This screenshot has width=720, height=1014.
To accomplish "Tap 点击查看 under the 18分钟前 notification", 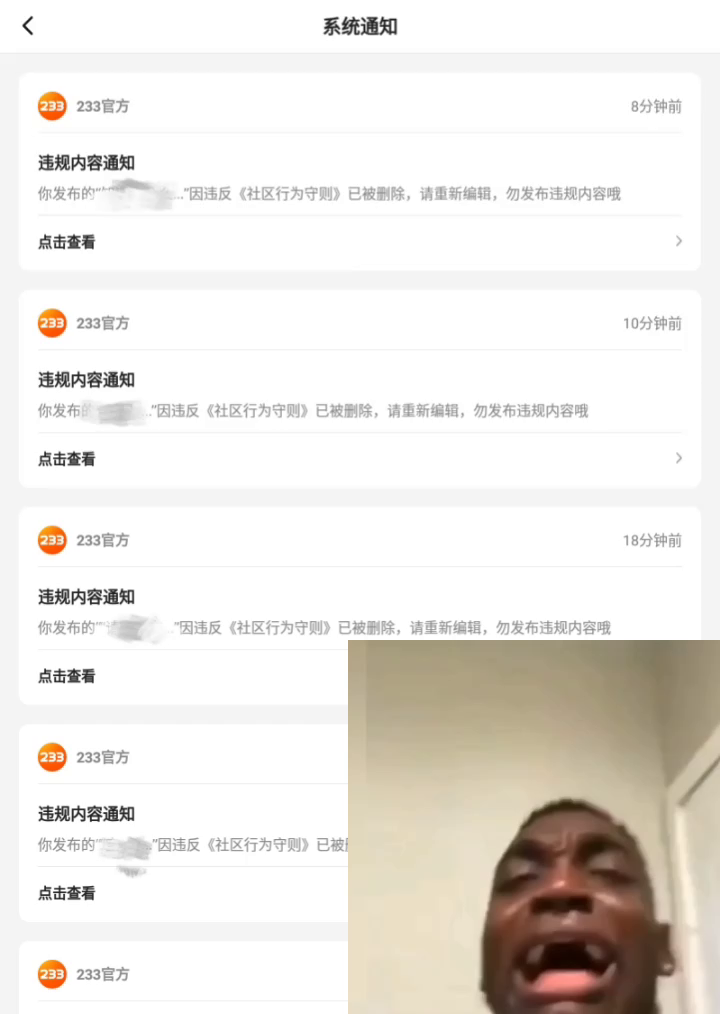I will (x=67, y=676).
